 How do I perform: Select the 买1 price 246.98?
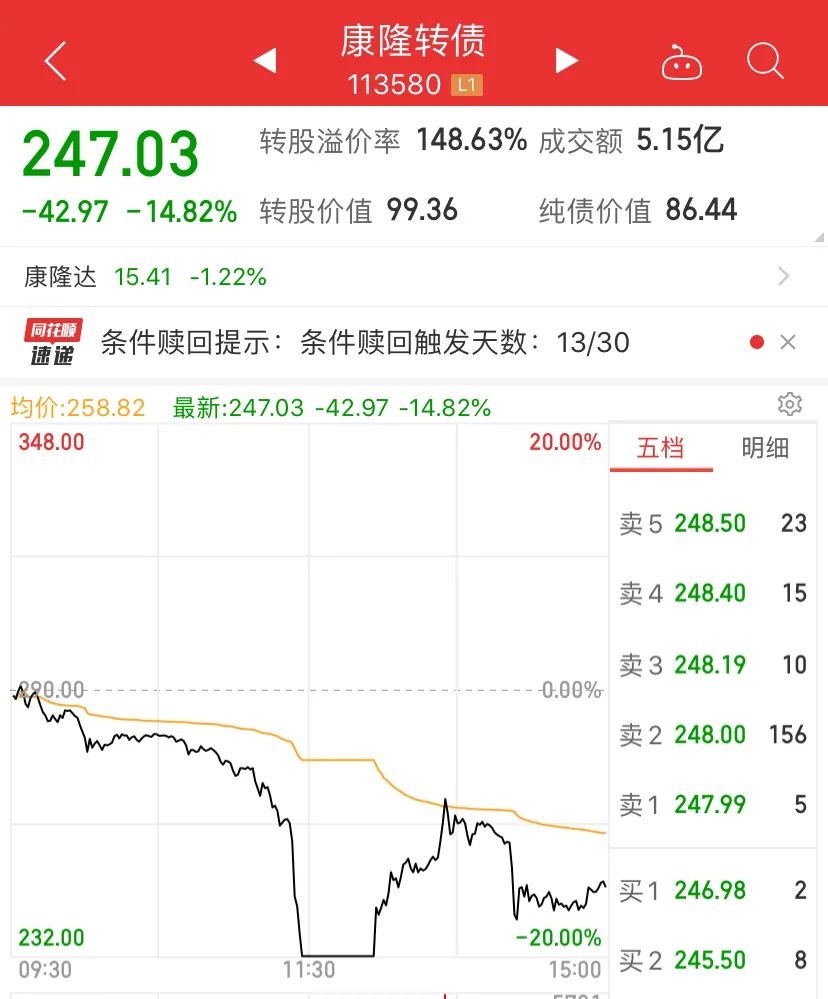click(x=710, y=890)
